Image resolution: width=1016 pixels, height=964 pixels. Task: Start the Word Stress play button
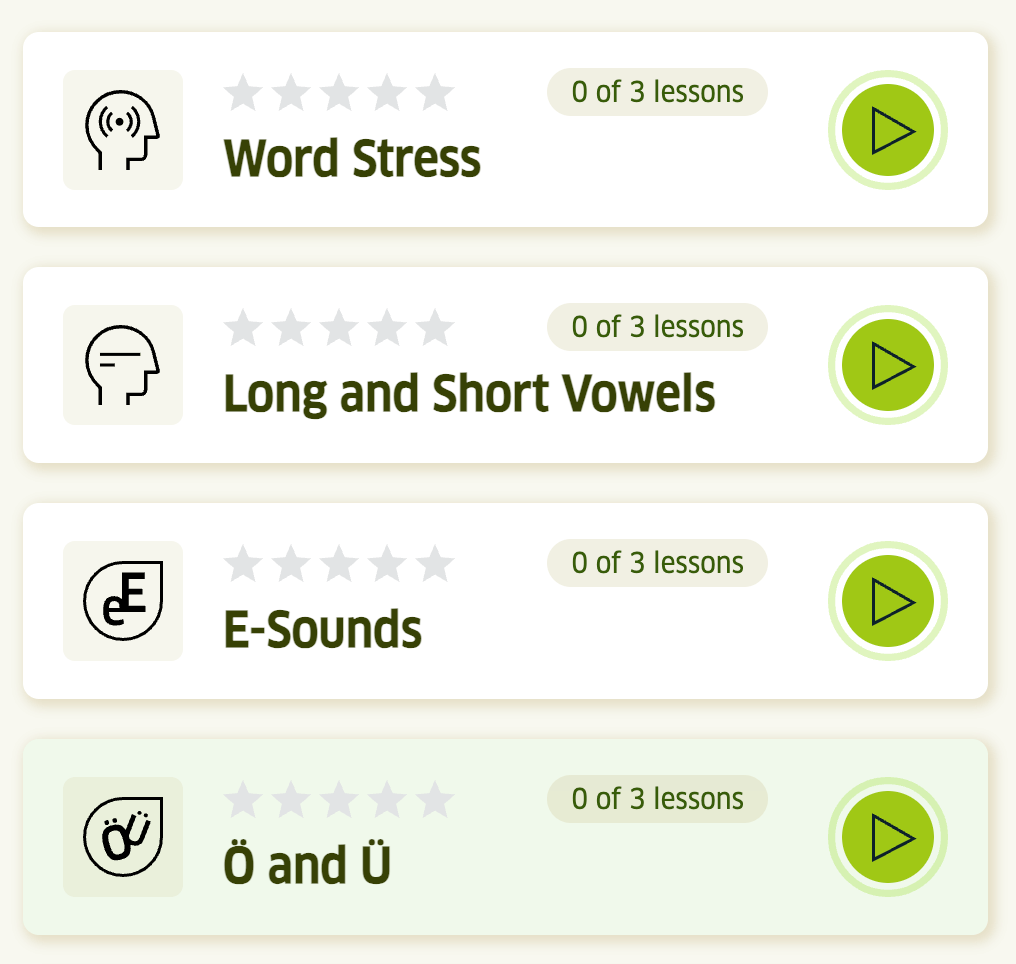(x=888, y=130)
